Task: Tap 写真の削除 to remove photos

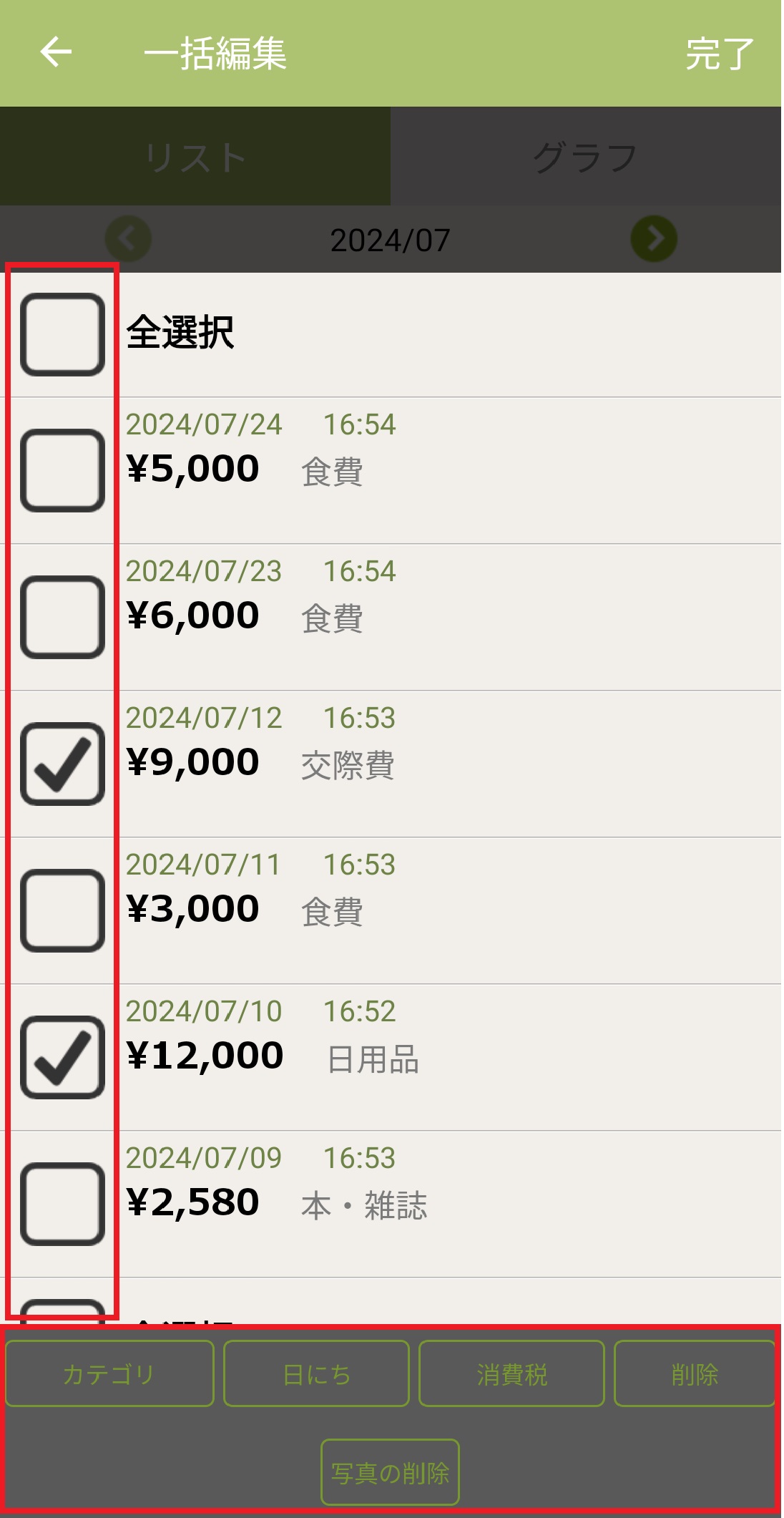Action: tap(390, 1472)
